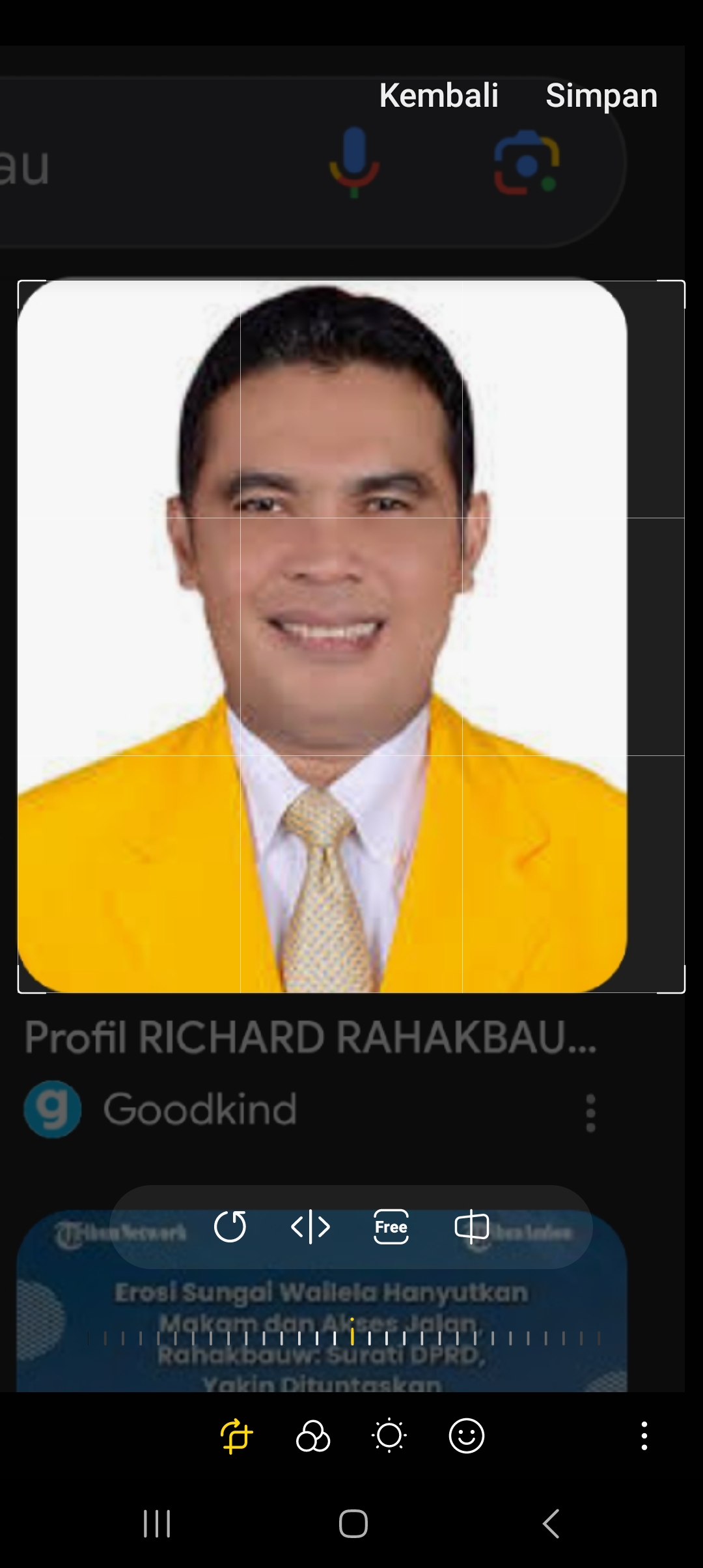703x1568 pixels.
Task: Switch to the filters tool
Action: 313,1436
